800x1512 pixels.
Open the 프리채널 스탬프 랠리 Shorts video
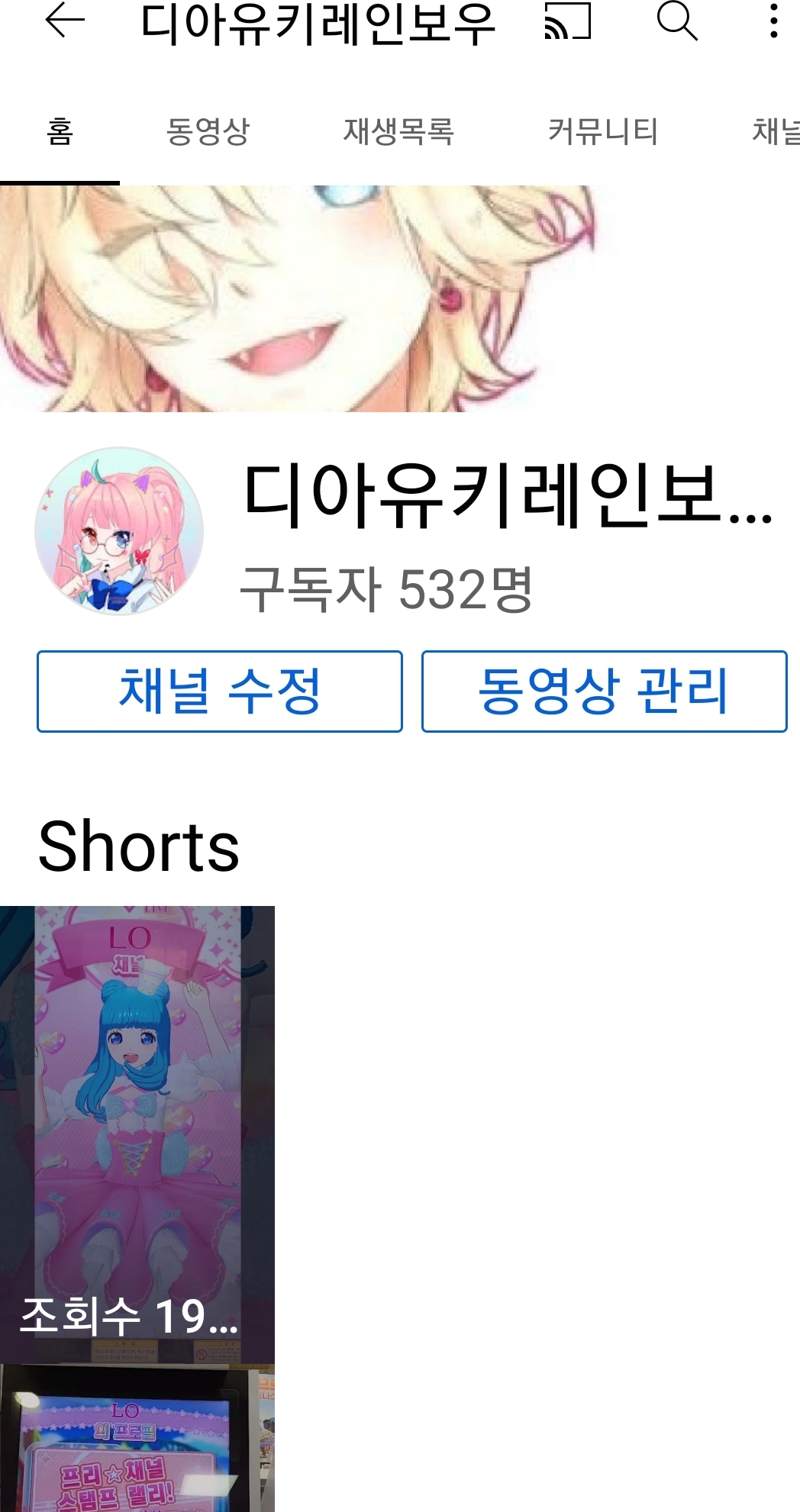coord(137,1443)
